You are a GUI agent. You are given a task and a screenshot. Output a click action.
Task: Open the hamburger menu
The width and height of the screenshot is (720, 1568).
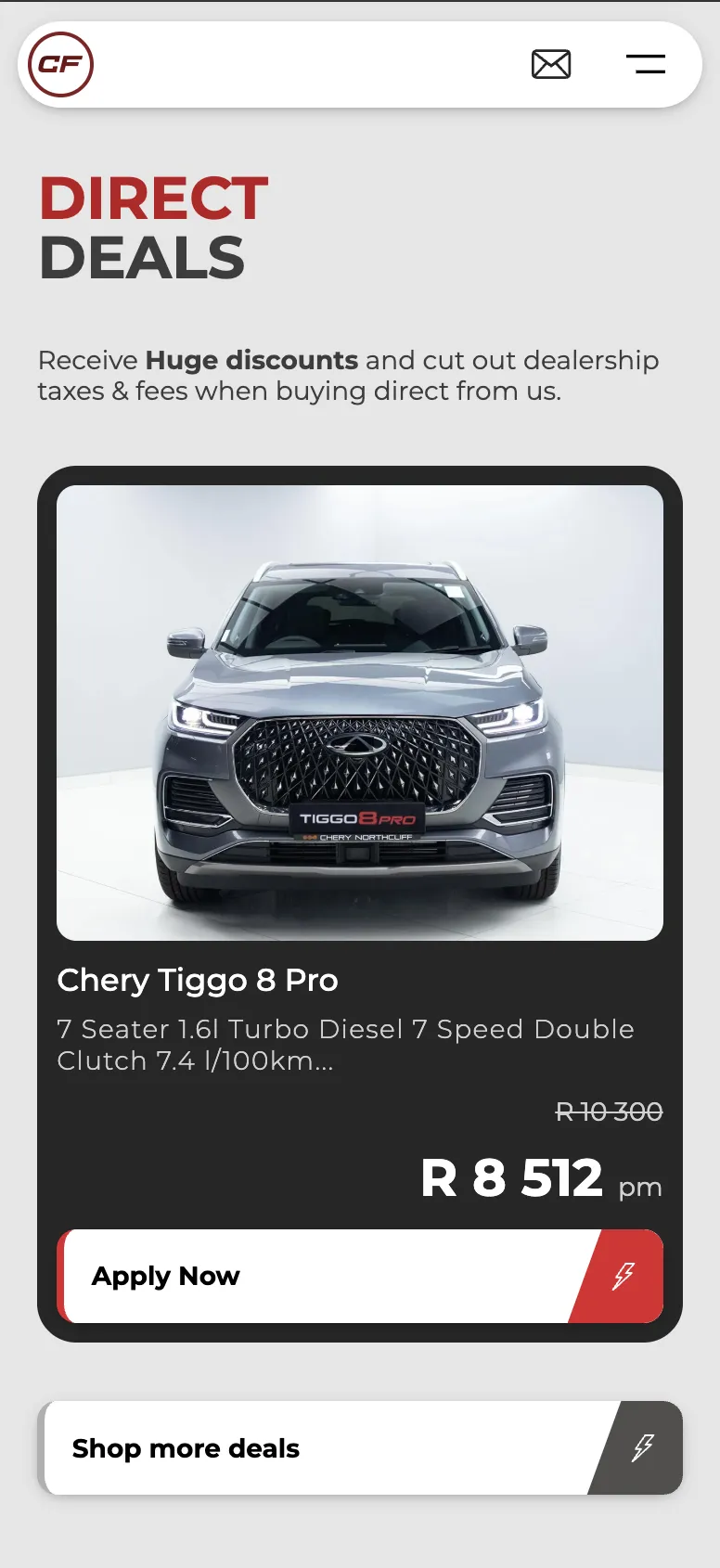point(646,64)
